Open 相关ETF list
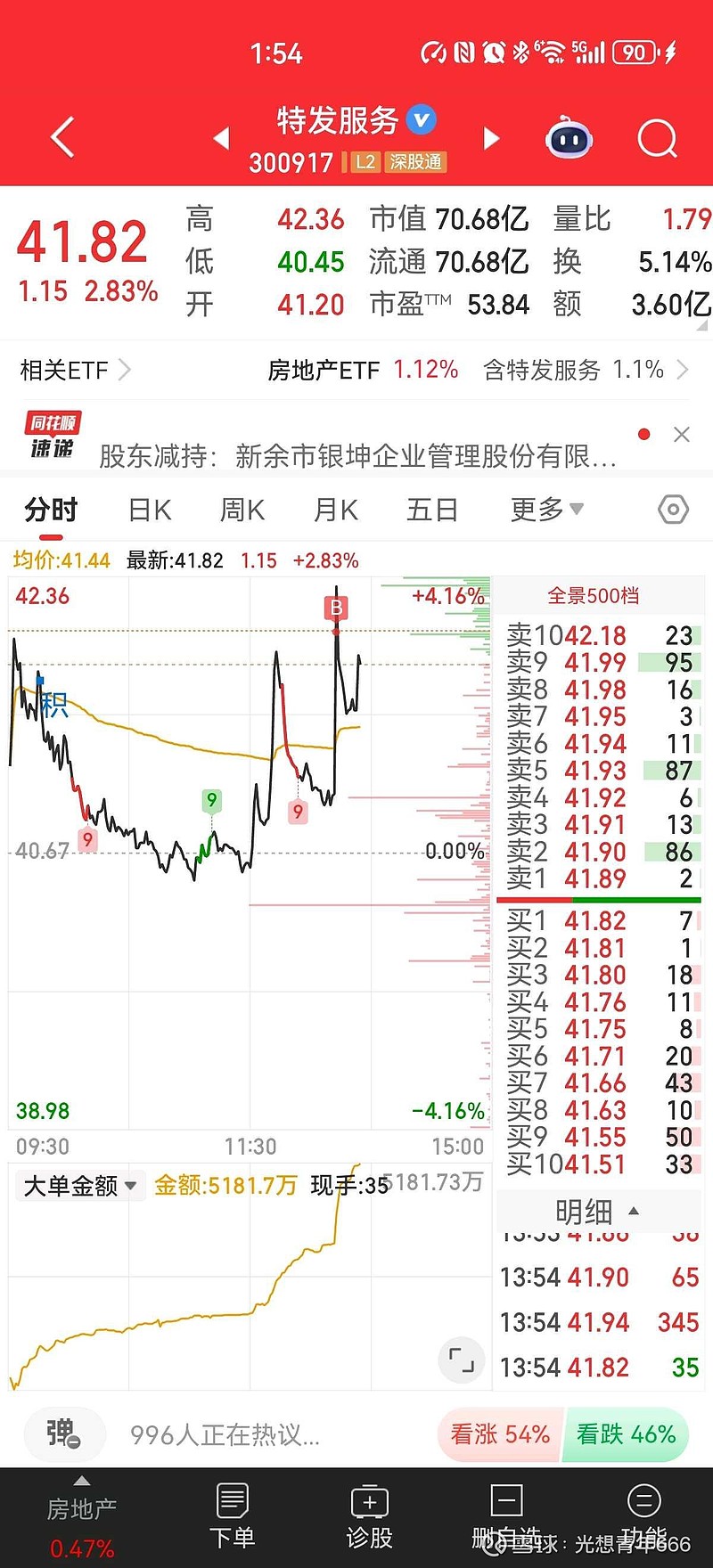 coord(75,370)
